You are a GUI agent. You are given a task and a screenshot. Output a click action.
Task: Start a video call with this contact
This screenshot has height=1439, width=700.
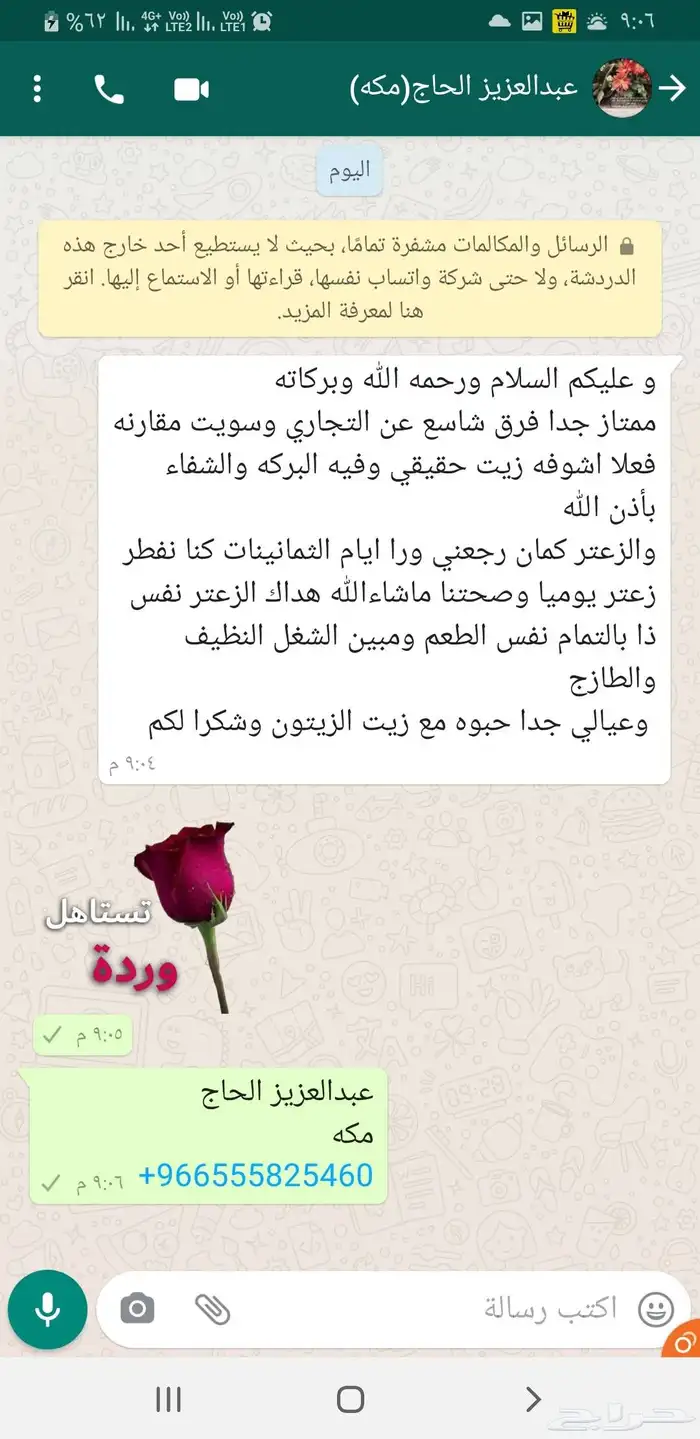point(191,89)
